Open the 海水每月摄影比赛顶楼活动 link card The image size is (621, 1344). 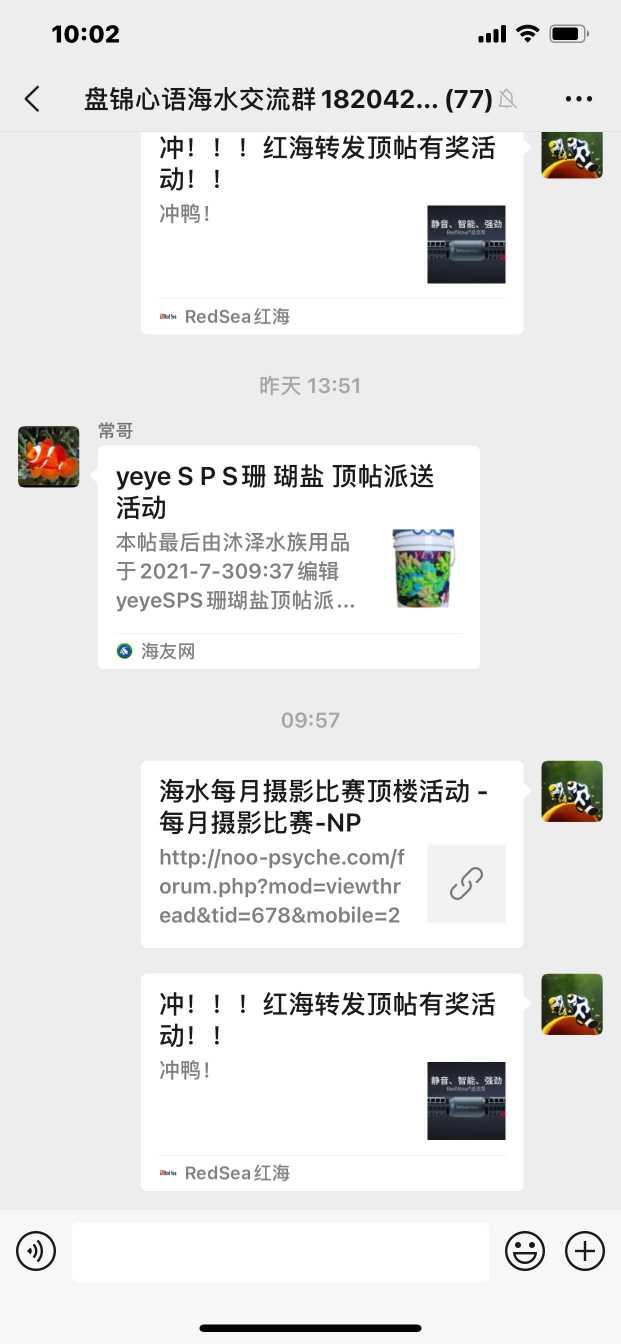click(331, 853)
